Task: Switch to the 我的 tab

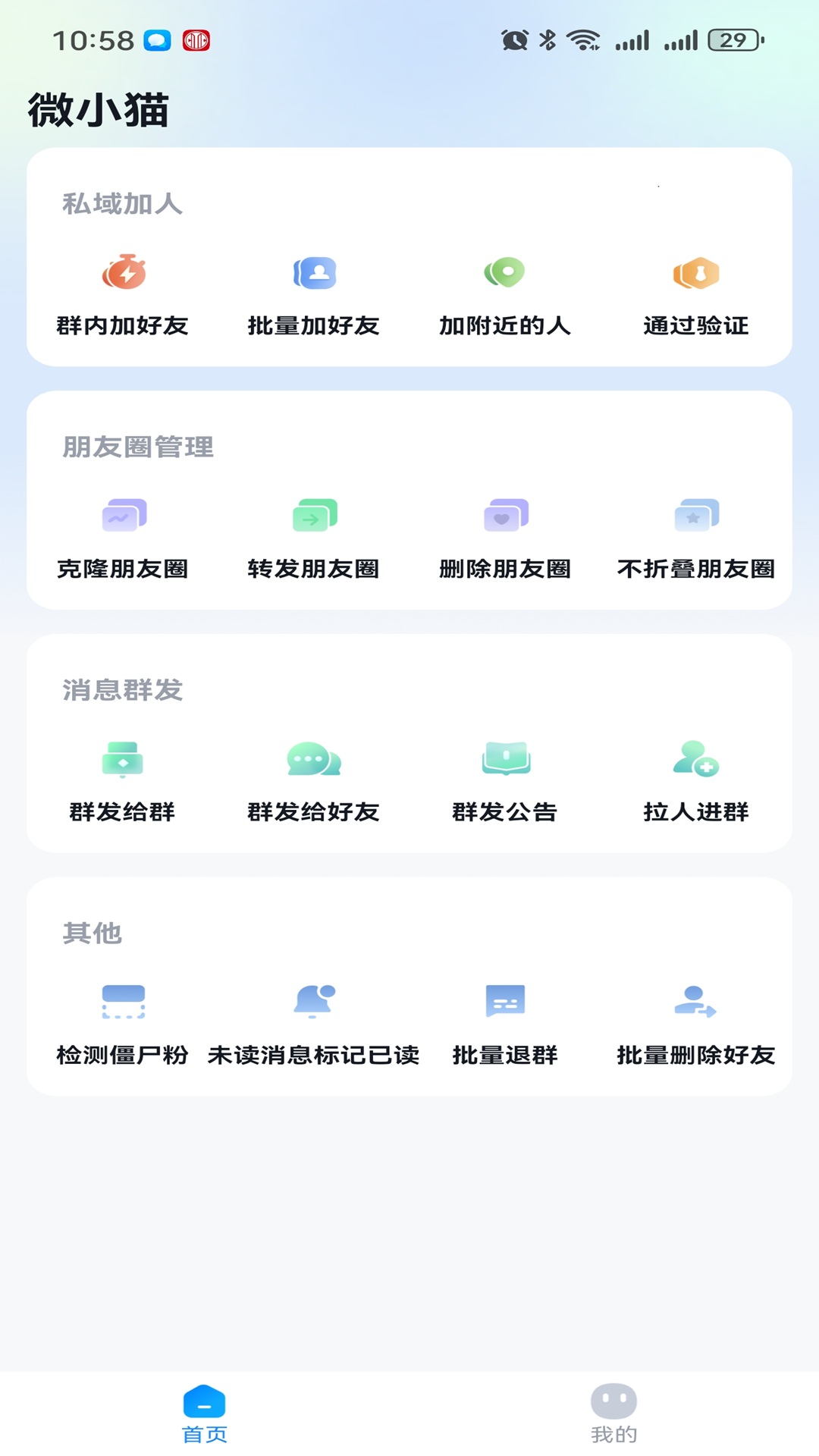Action: coord(614,1414)
